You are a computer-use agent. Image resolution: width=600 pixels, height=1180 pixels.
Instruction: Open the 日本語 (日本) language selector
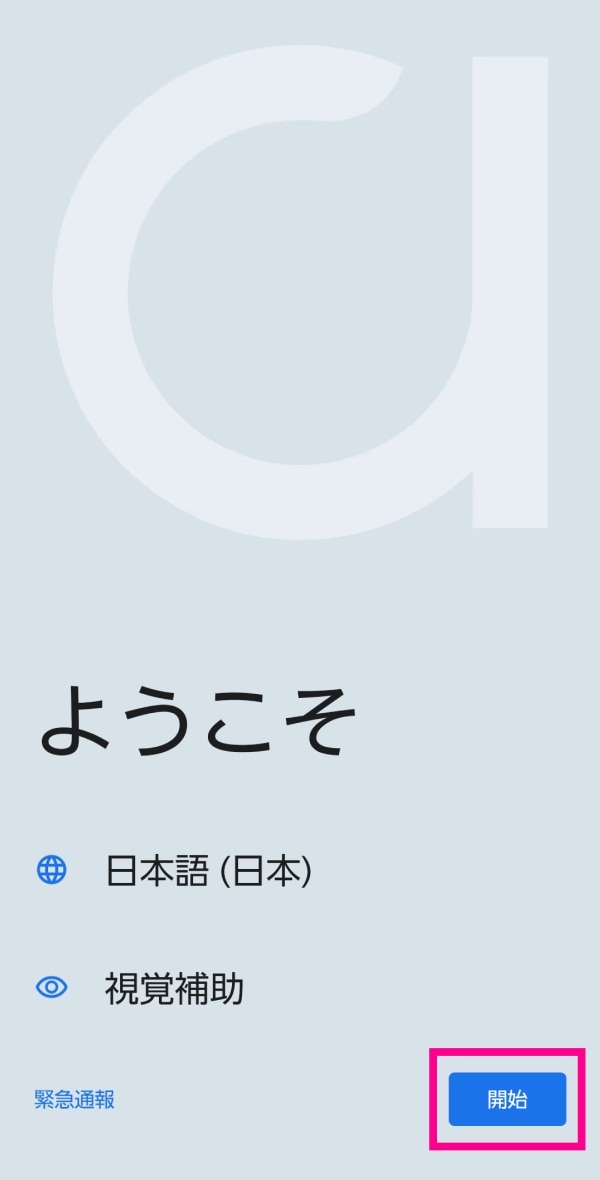pyautogui.click(x=208, y=871)
